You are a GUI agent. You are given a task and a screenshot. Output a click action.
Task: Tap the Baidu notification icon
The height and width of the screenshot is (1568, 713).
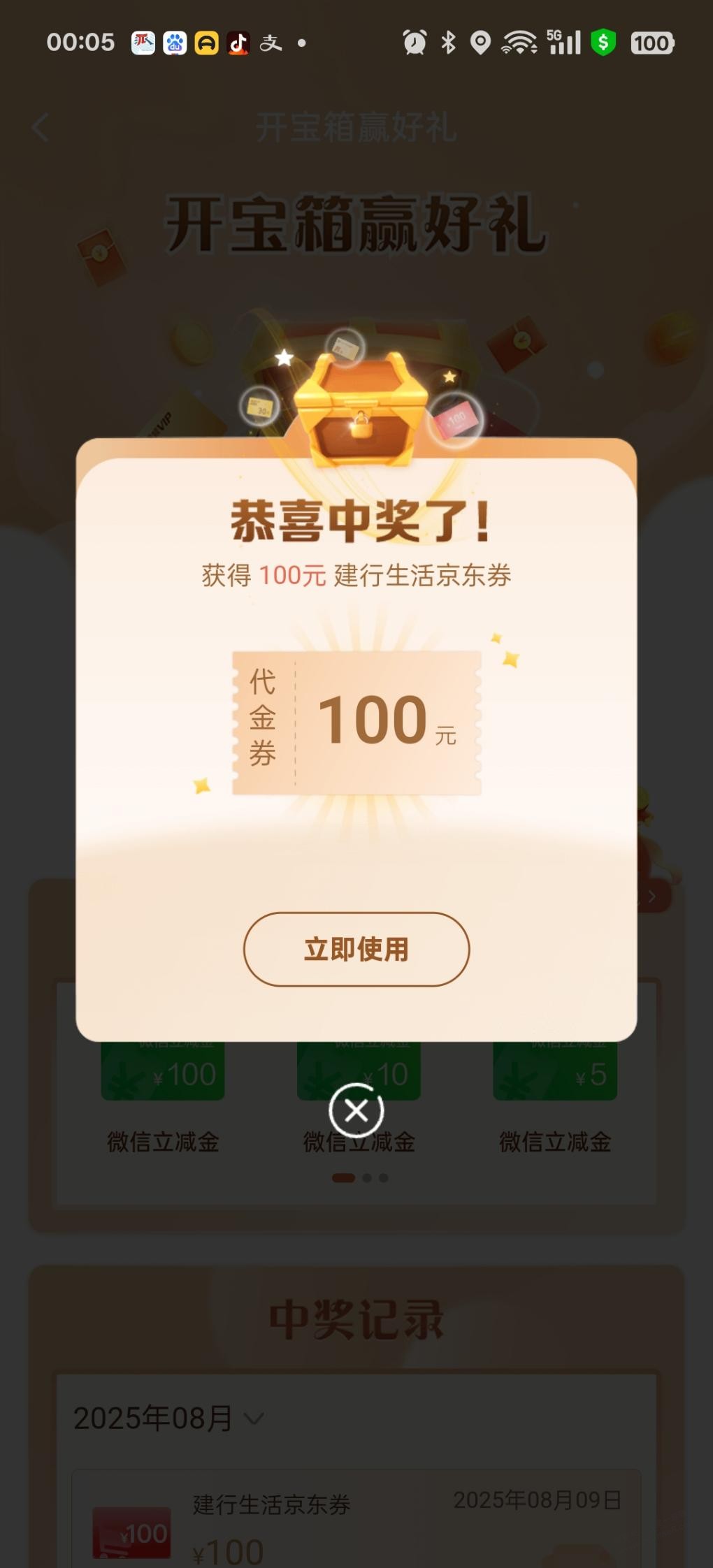coord(175,43)
